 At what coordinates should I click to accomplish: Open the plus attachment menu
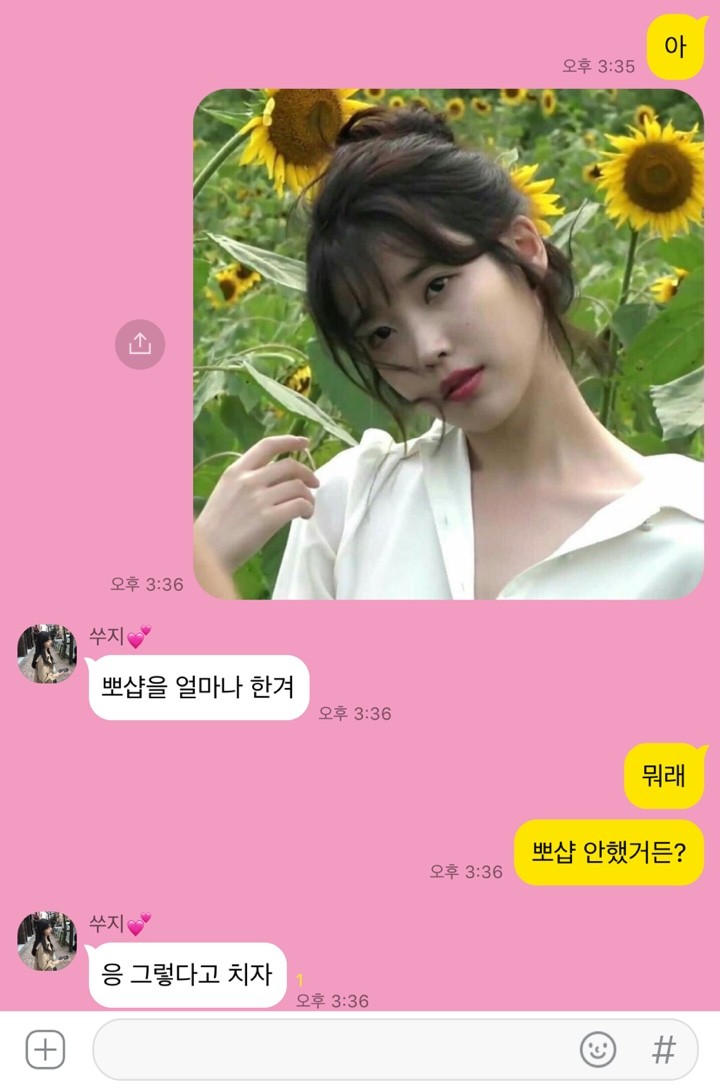point(45,1050)
